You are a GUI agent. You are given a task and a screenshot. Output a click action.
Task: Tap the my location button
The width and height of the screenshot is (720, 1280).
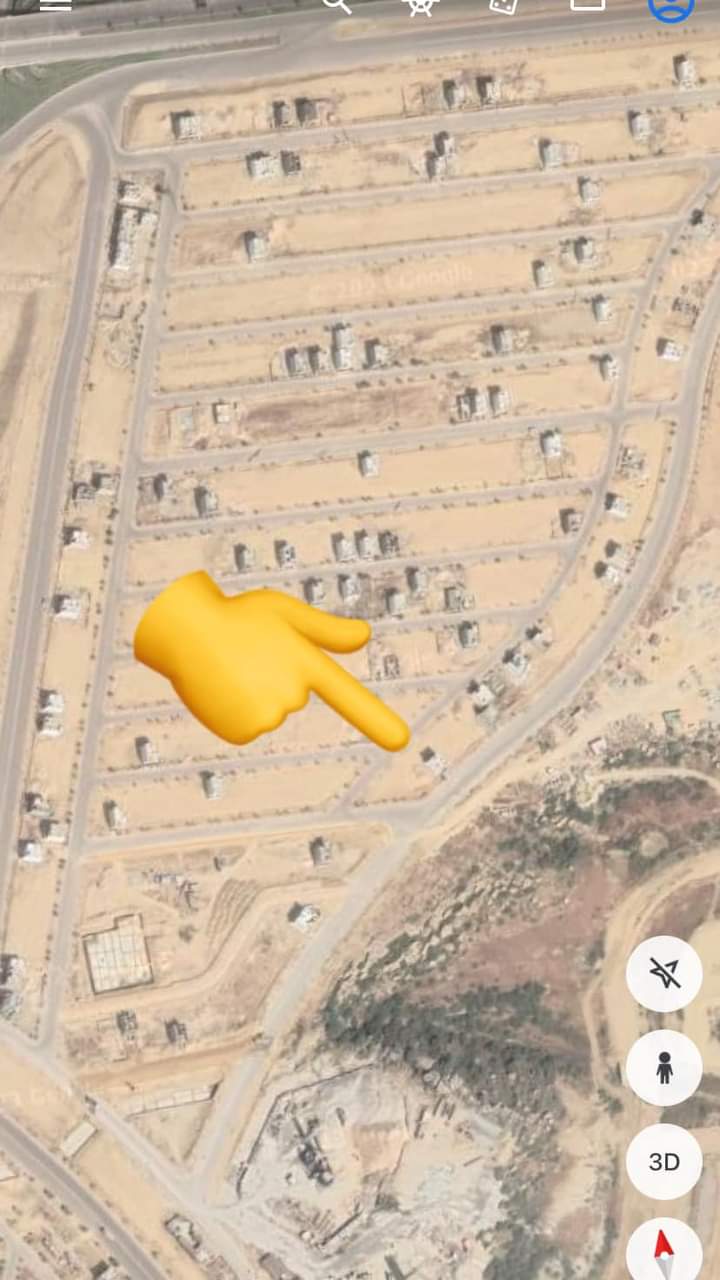pos(664,973)
